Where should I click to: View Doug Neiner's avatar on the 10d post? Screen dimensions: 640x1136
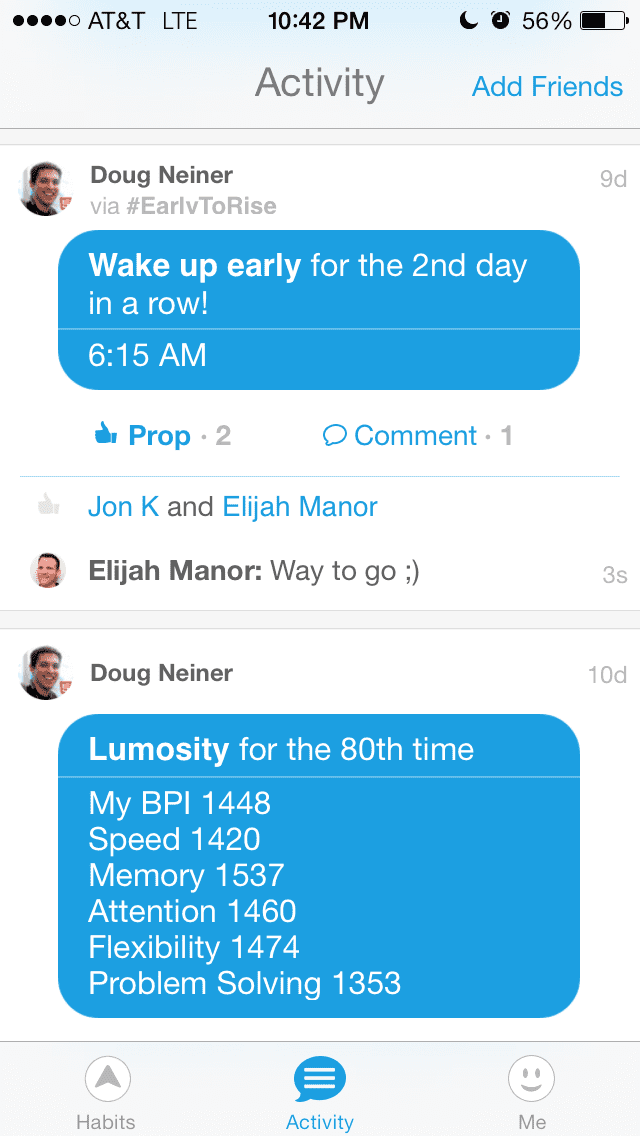(x=45, y=672)
